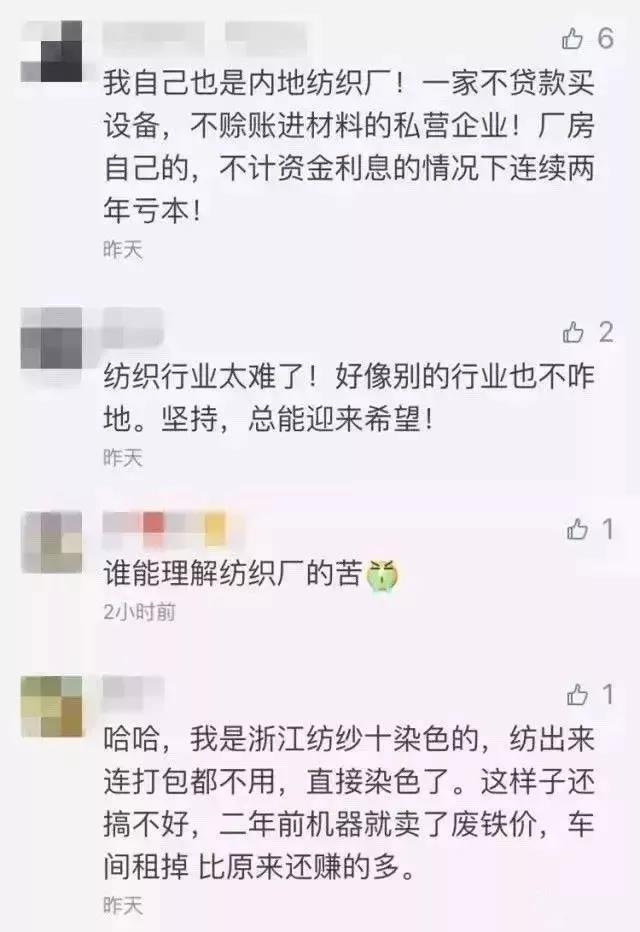
Task: Like the comment about 浙江纺纱十染色
Action: pyautogui.click(x=577, y=694)
